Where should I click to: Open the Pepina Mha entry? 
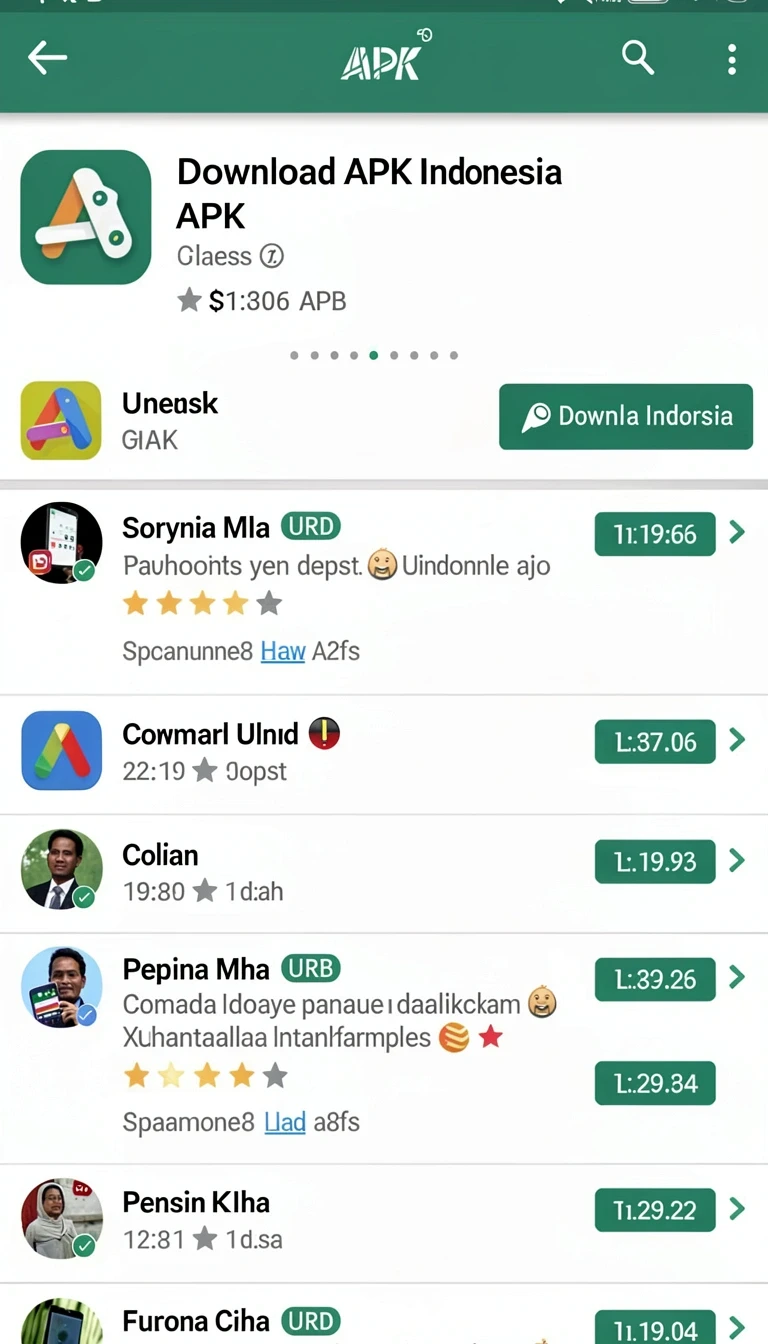point(384,1048)
